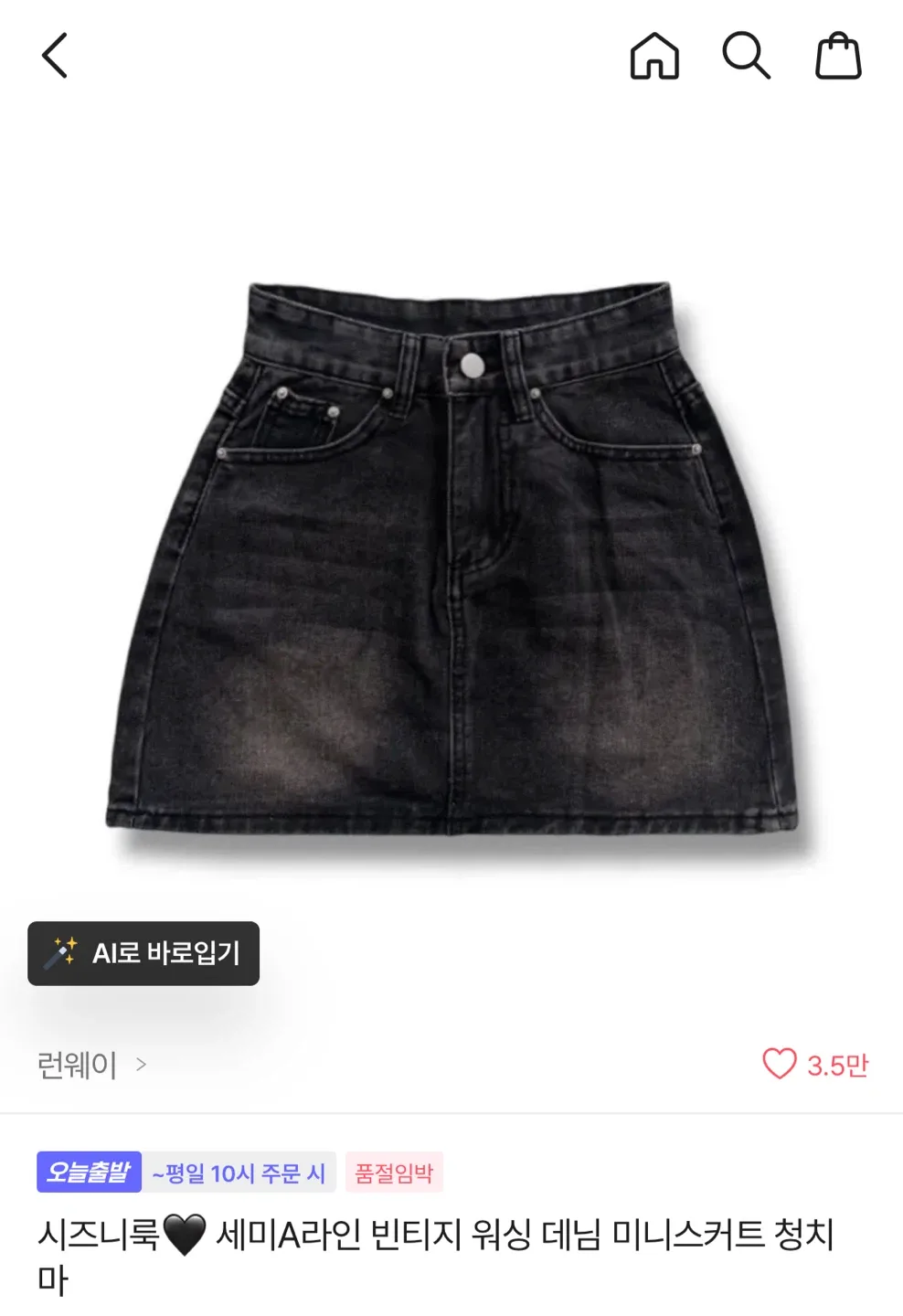Tap the AI로 바로입기 button
The width and height of the screenshot is (903, 1316).
143,953
